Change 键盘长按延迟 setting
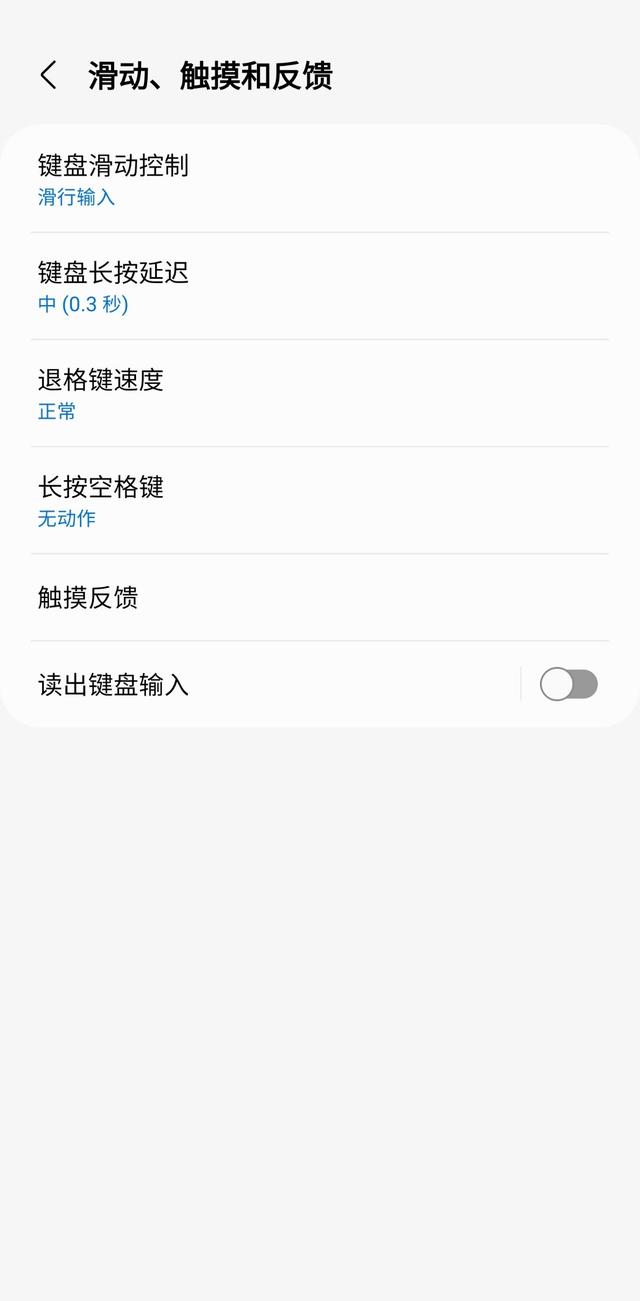640x1301 pixels. 320,286
